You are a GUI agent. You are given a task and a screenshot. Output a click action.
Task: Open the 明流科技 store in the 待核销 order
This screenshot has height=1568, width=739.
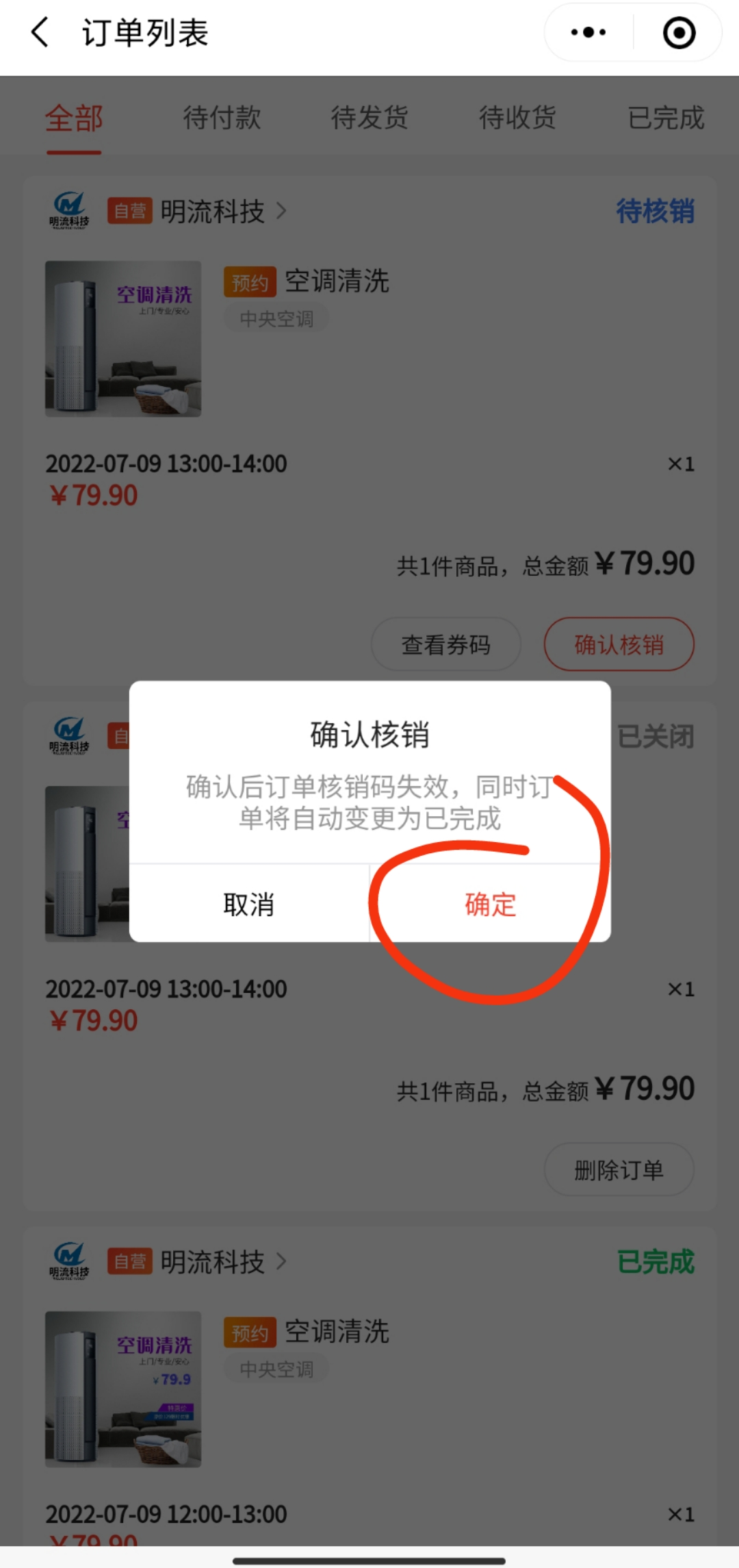pos(212,211)
